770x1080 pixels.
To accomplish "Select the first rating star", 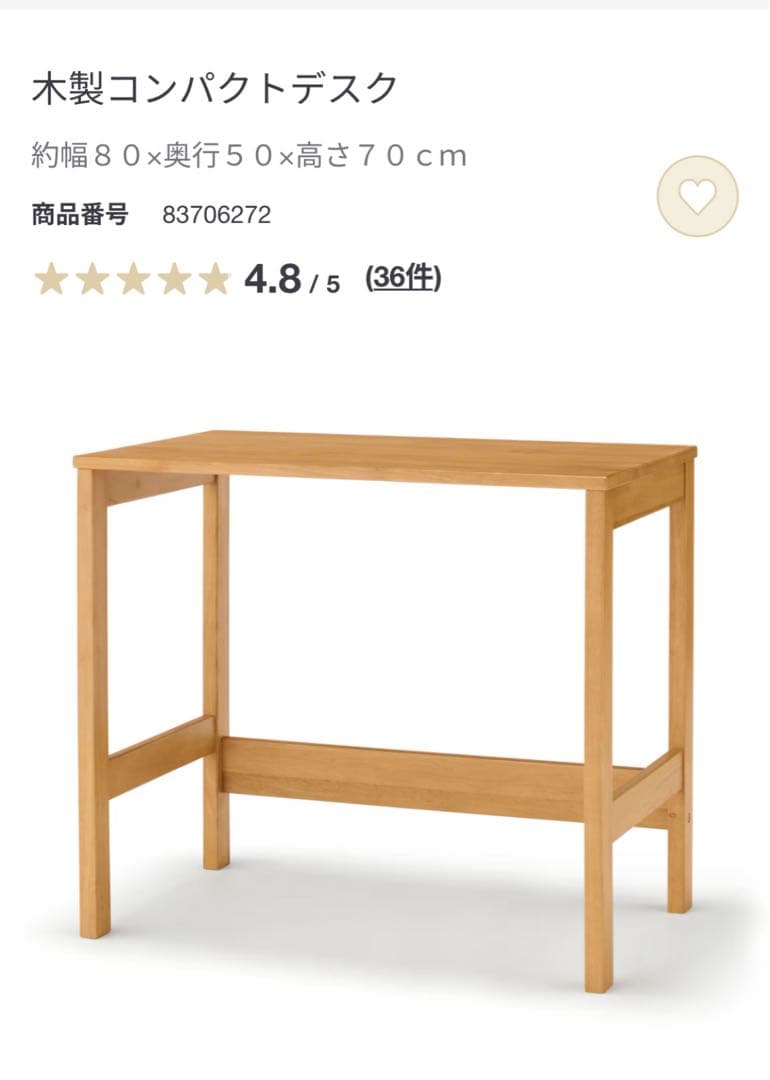I will [x=50, y=278].
